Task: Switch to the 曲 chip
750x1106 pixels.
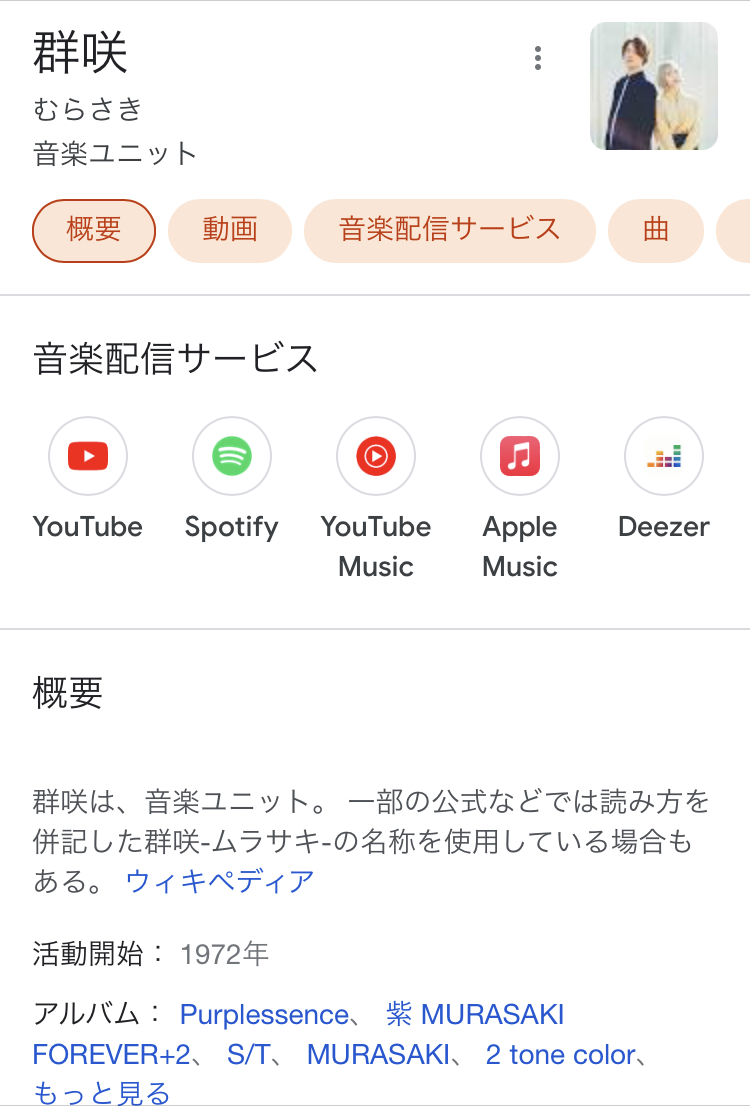Action: [x=656, y=230]
